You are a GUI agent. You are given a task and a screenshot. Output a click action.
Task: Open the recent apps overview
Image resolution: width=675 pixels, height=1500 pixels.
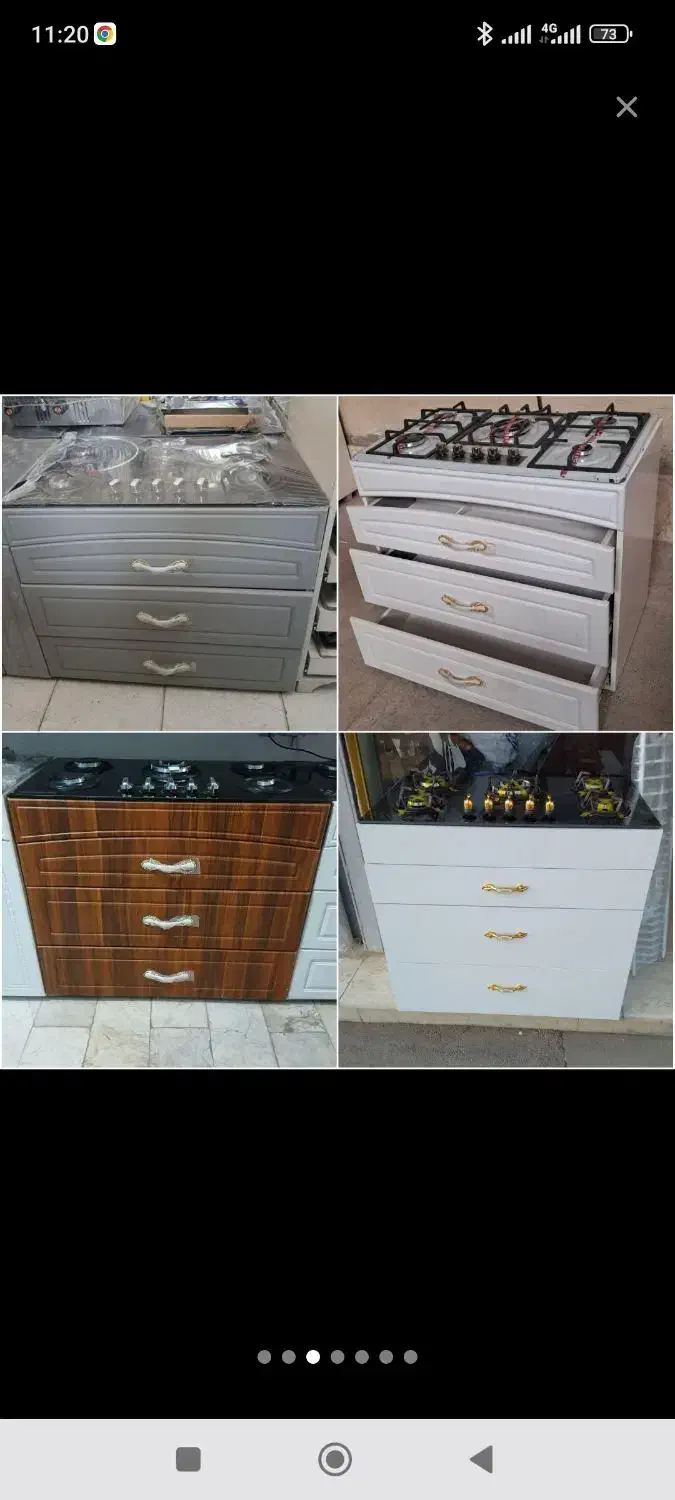[188, 1459]
